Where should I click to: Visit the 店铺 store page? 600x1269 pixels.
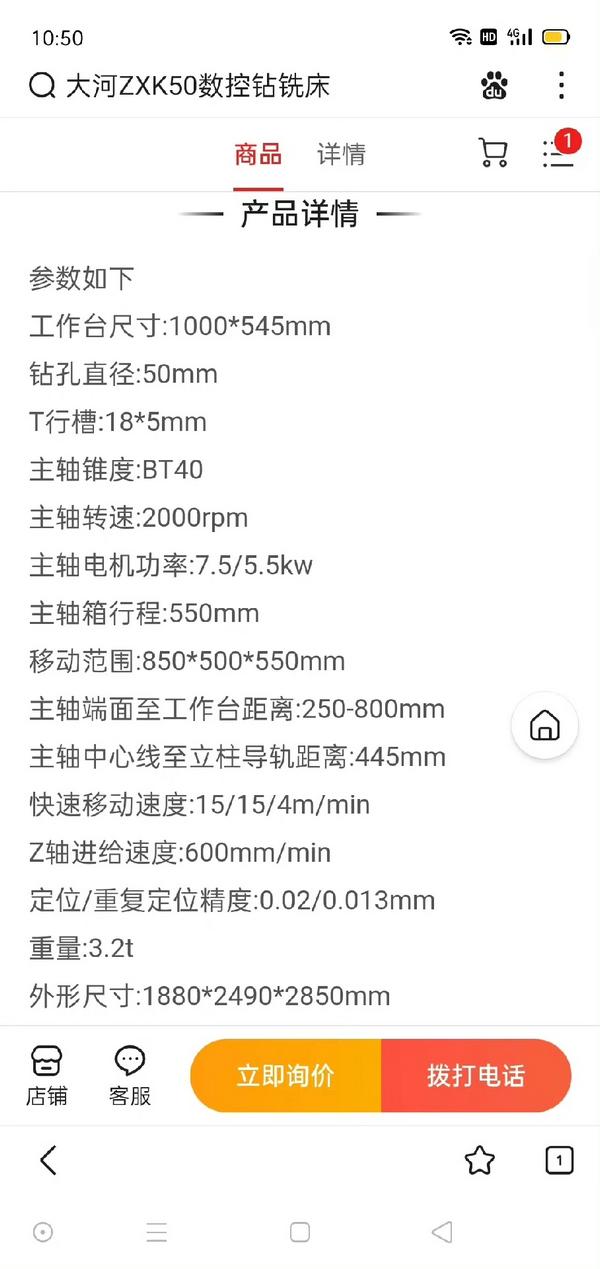47,1076
